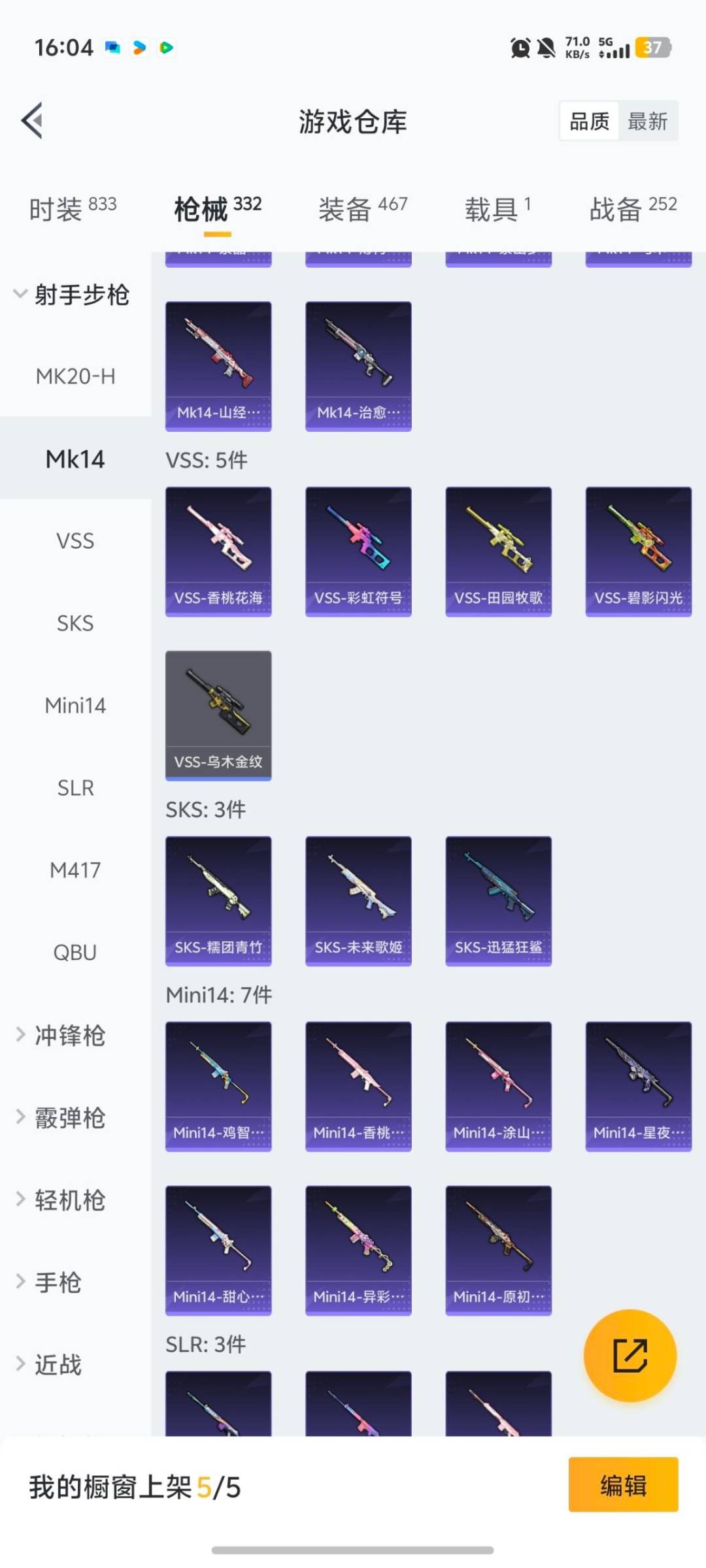Sort by 品质
This screenshot has height=1568, width=706.
(589, 122)
